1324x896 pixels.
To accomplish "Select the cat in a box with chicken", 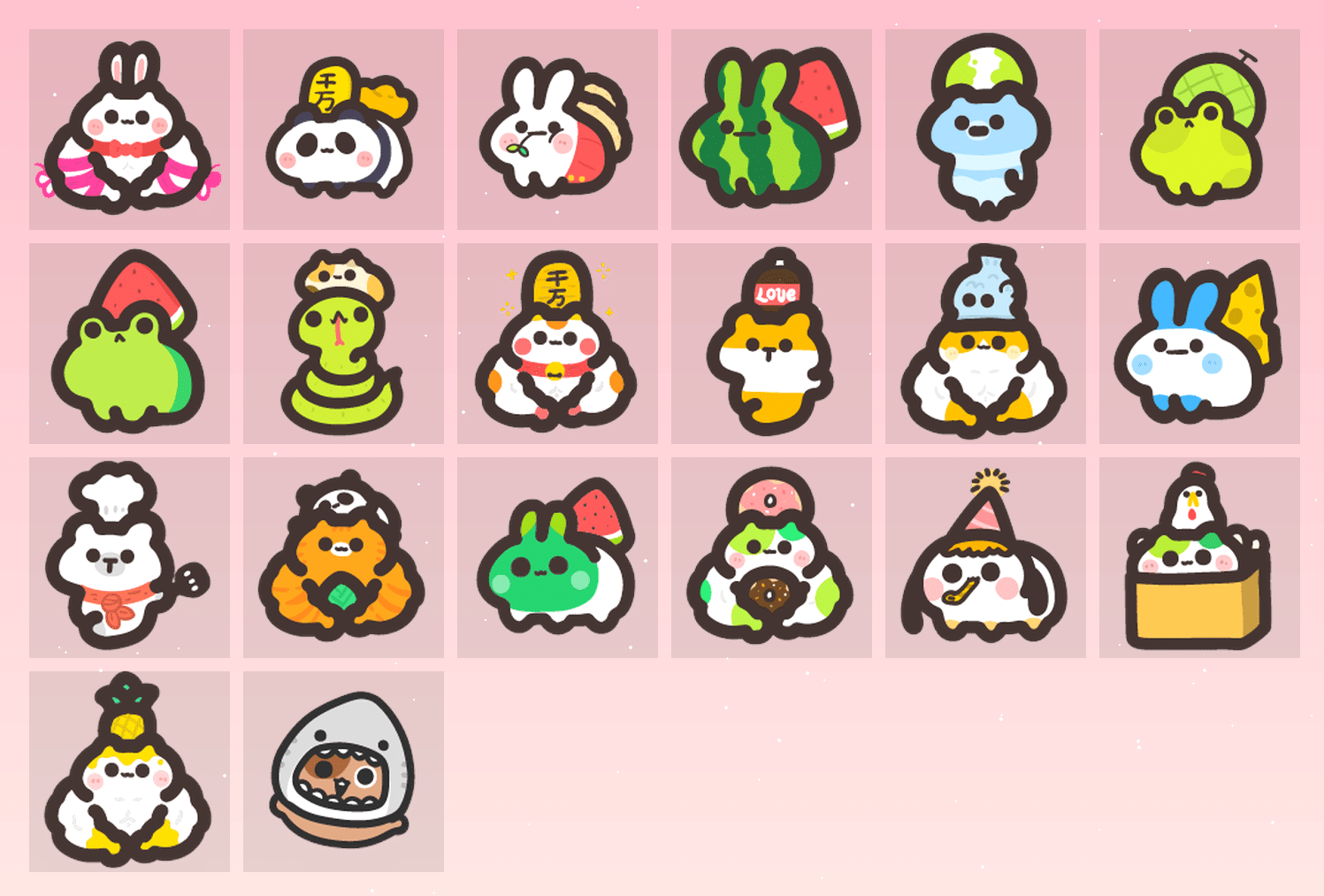I will click(x=1199, y=557).
